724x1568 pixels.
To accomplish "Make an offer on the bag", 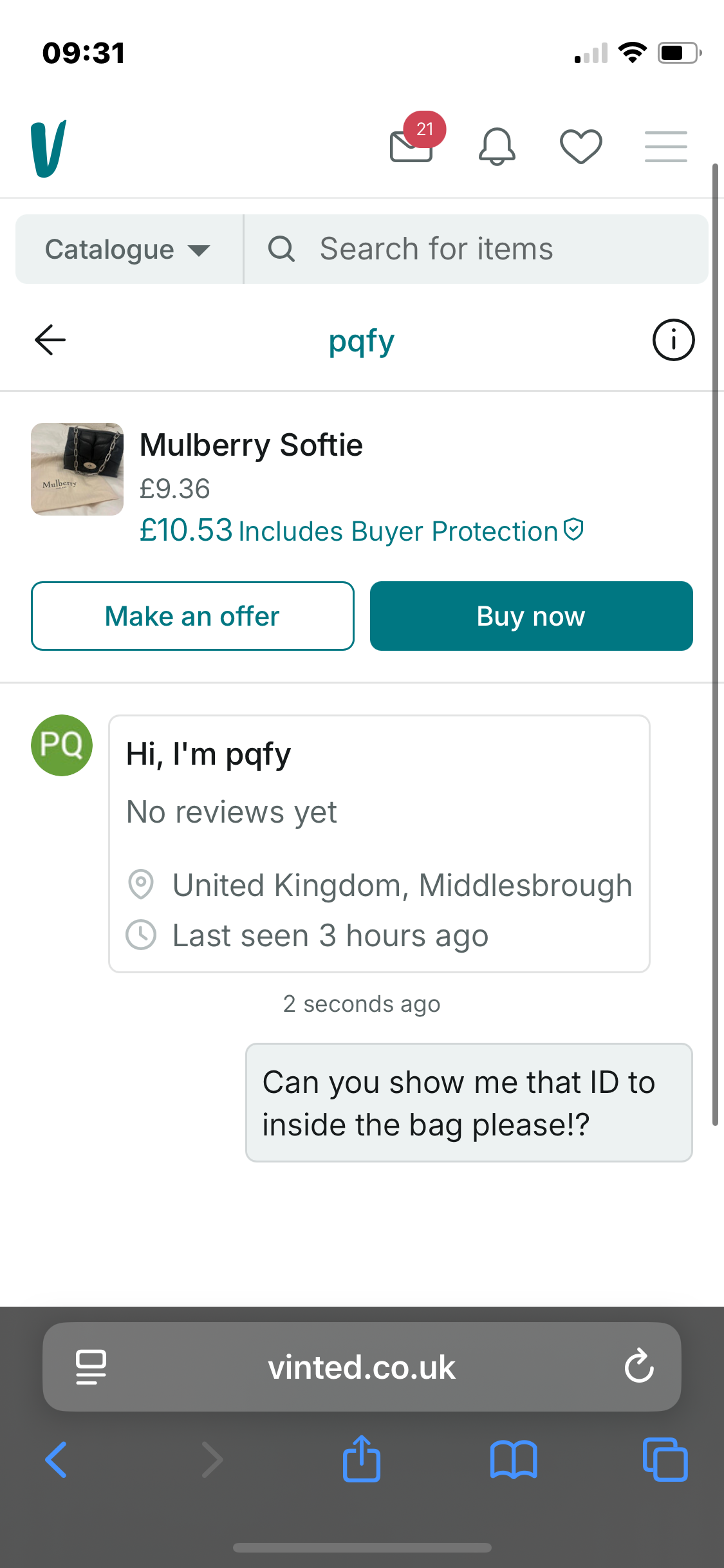I will pyautogui.click(x=192, y=616).
